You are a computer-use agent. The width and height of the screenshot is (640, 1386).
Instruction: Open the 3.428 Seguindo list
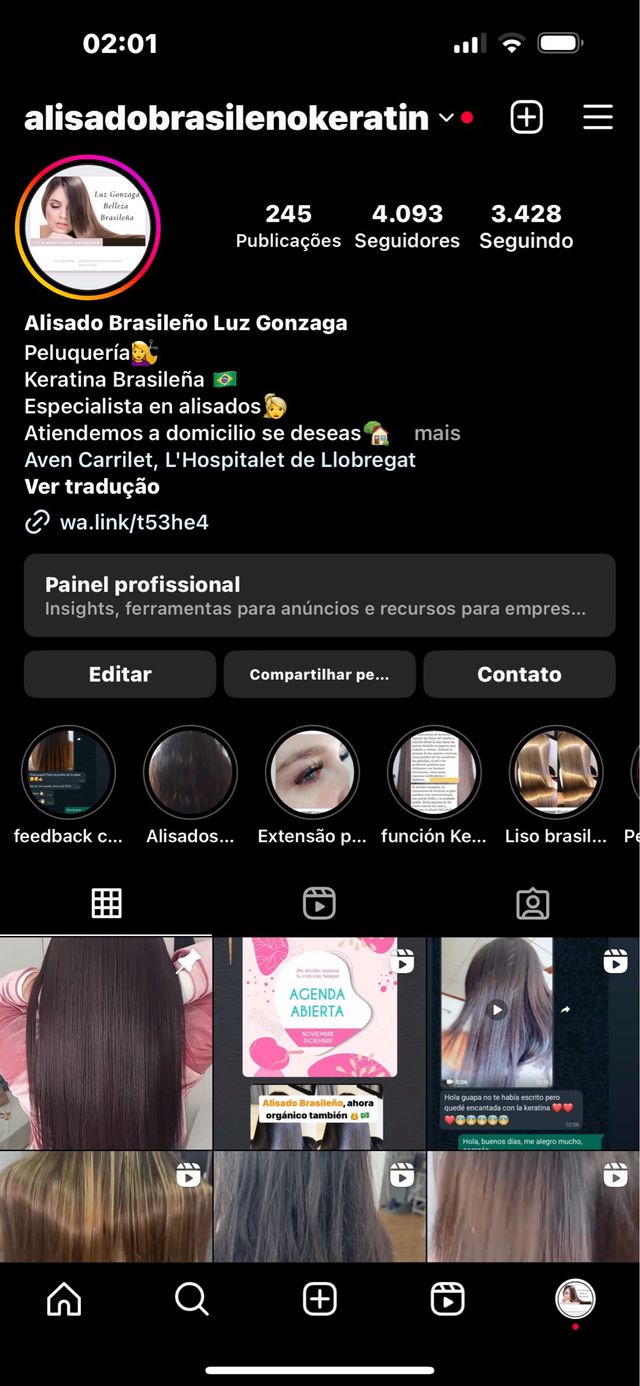526,226
